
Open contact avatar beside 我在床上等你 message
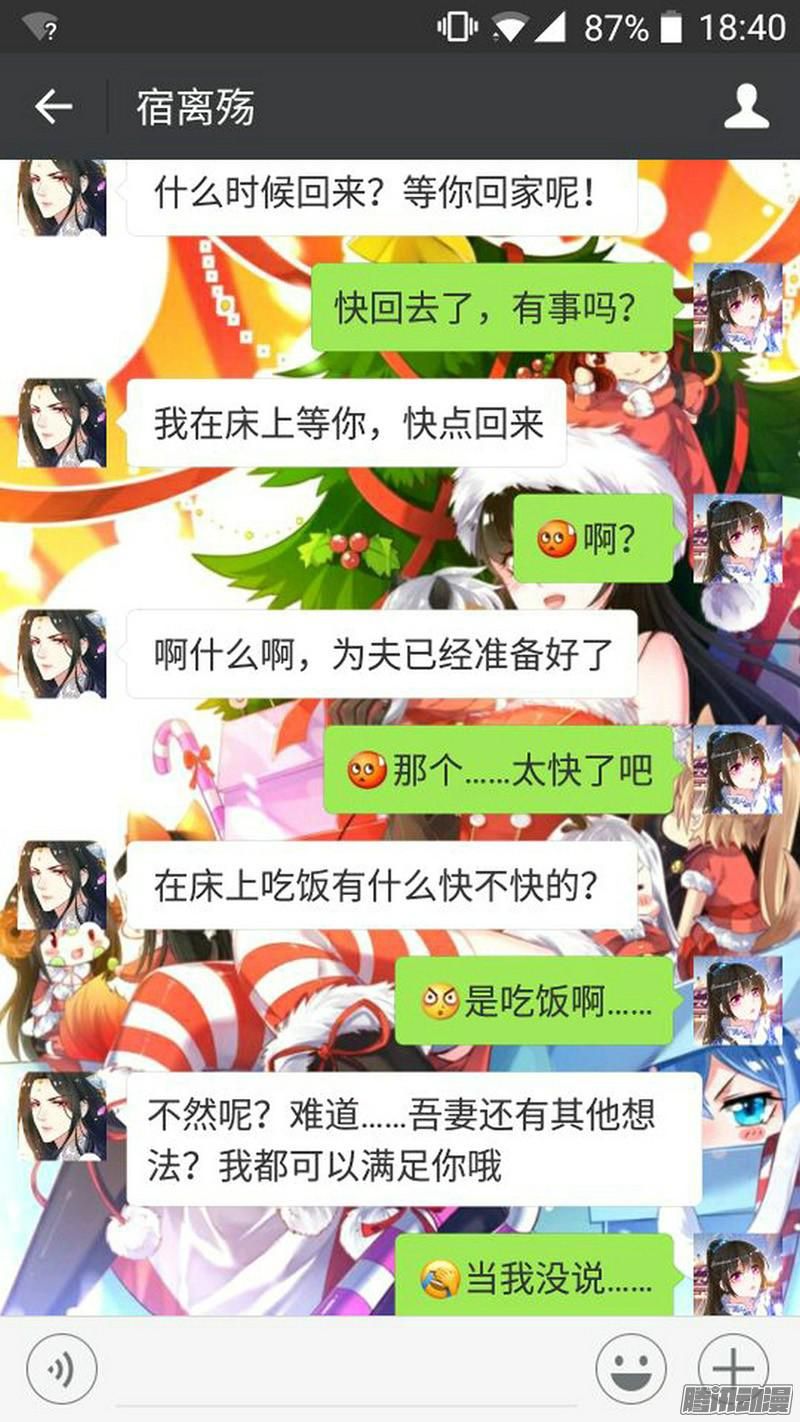62,423
